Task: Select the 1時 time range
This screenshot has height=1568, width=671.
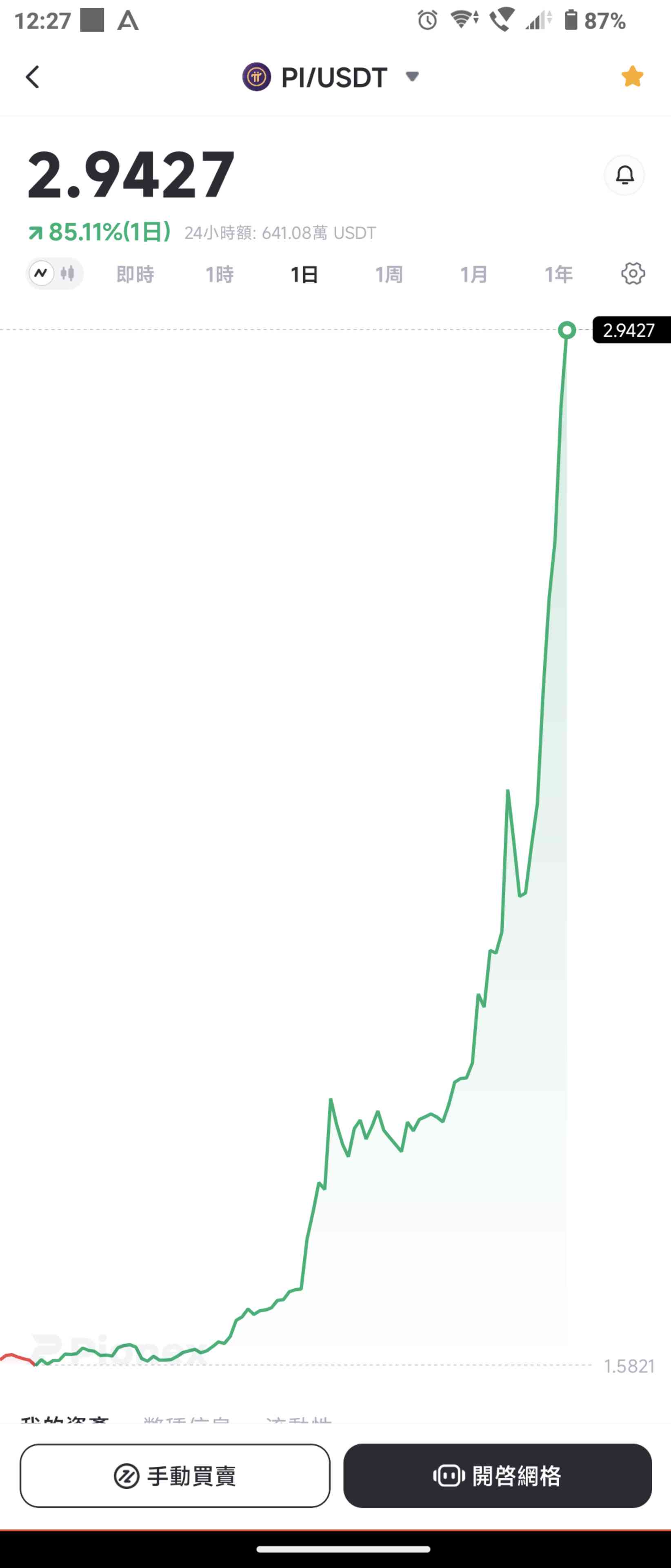Action: (220, 274)
